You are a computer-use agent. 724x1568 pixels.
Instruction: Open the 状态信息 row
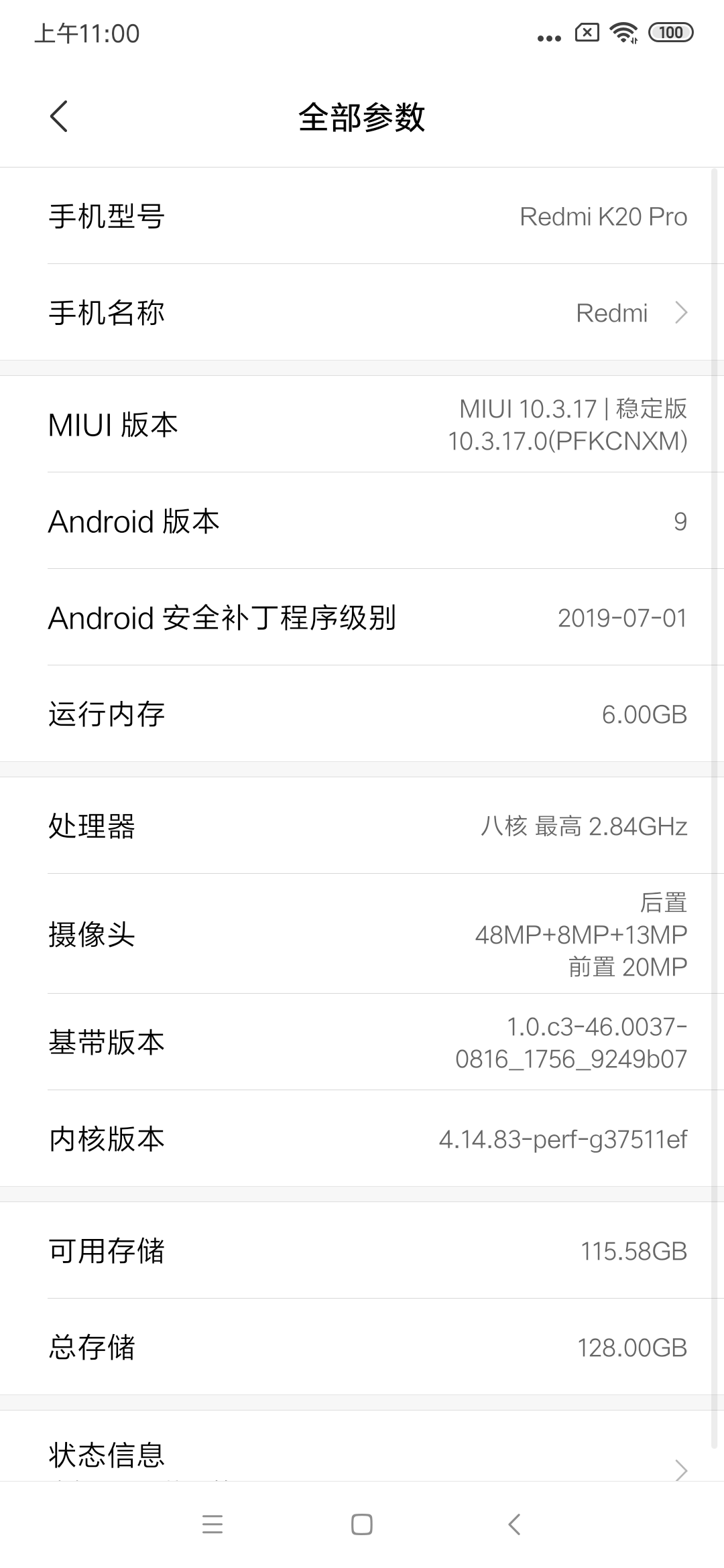(x=362, y=1454)
